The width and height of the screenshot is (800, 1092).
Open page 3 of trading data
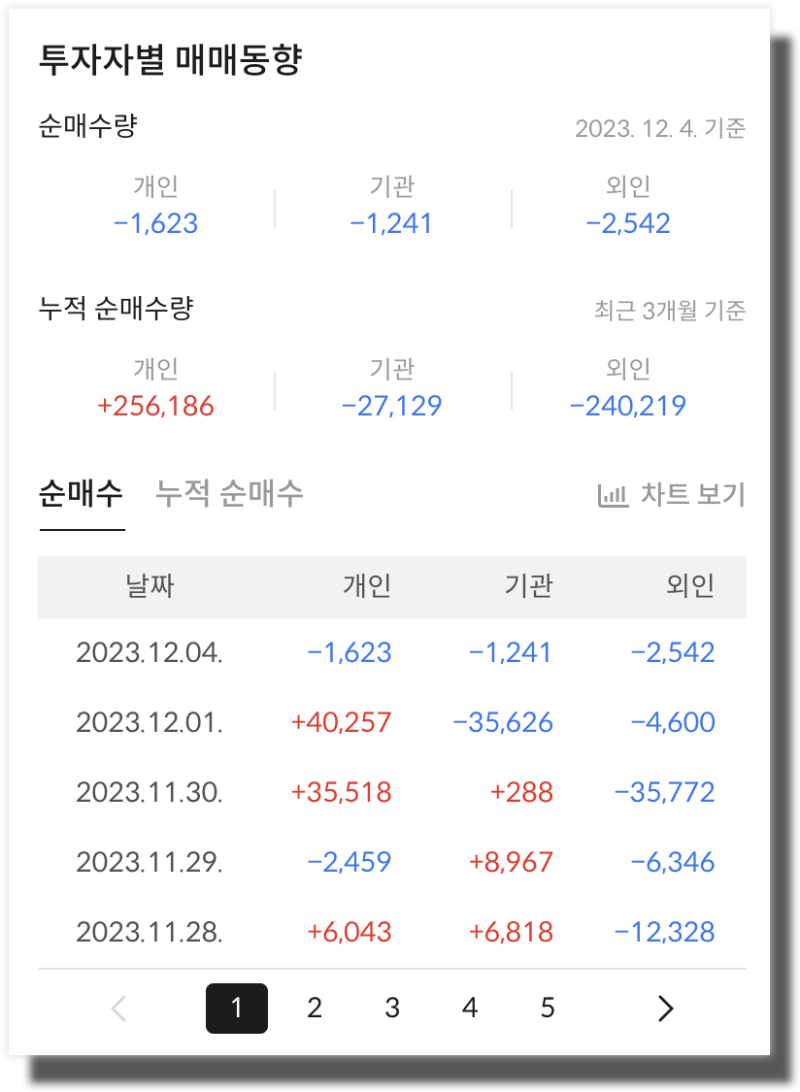pyautogui.click(x=392, y=1009)
